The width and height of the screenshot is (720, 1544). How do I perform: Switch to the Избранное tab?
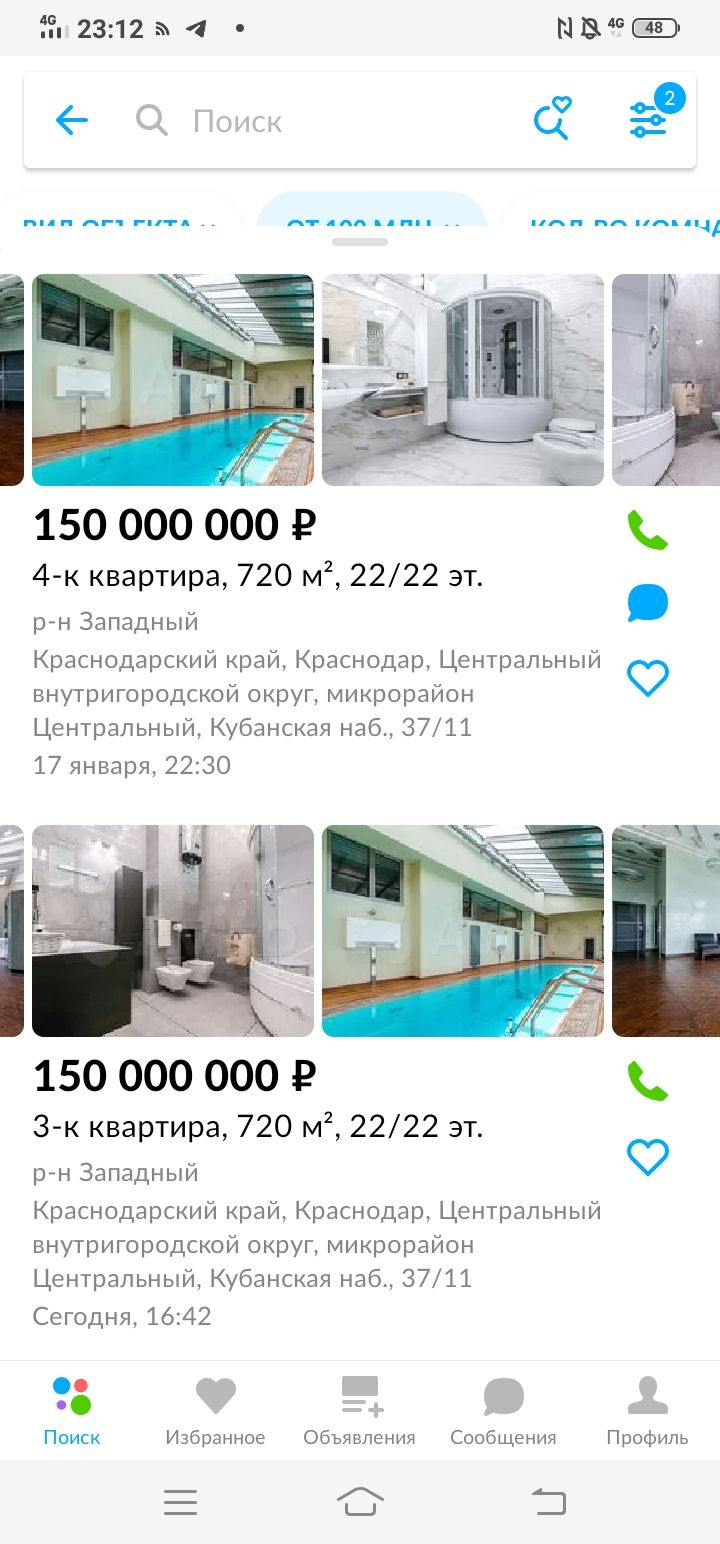click(x=215, y=1411)
